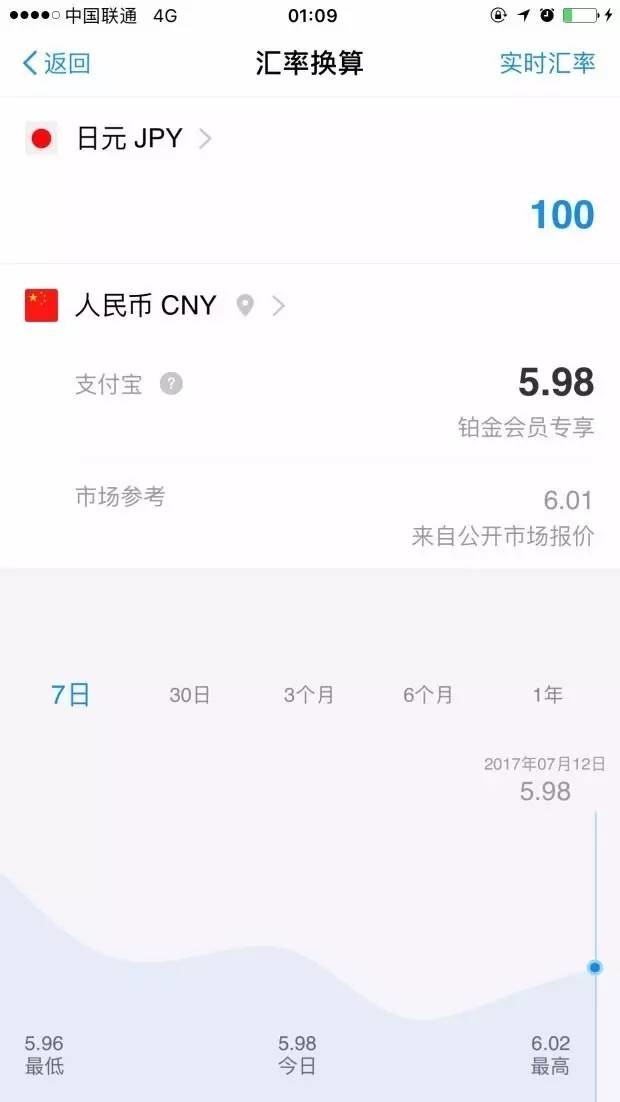The image size is (620, 1102).
Task: View the 1年 rate history
Action: pos(547,696)
